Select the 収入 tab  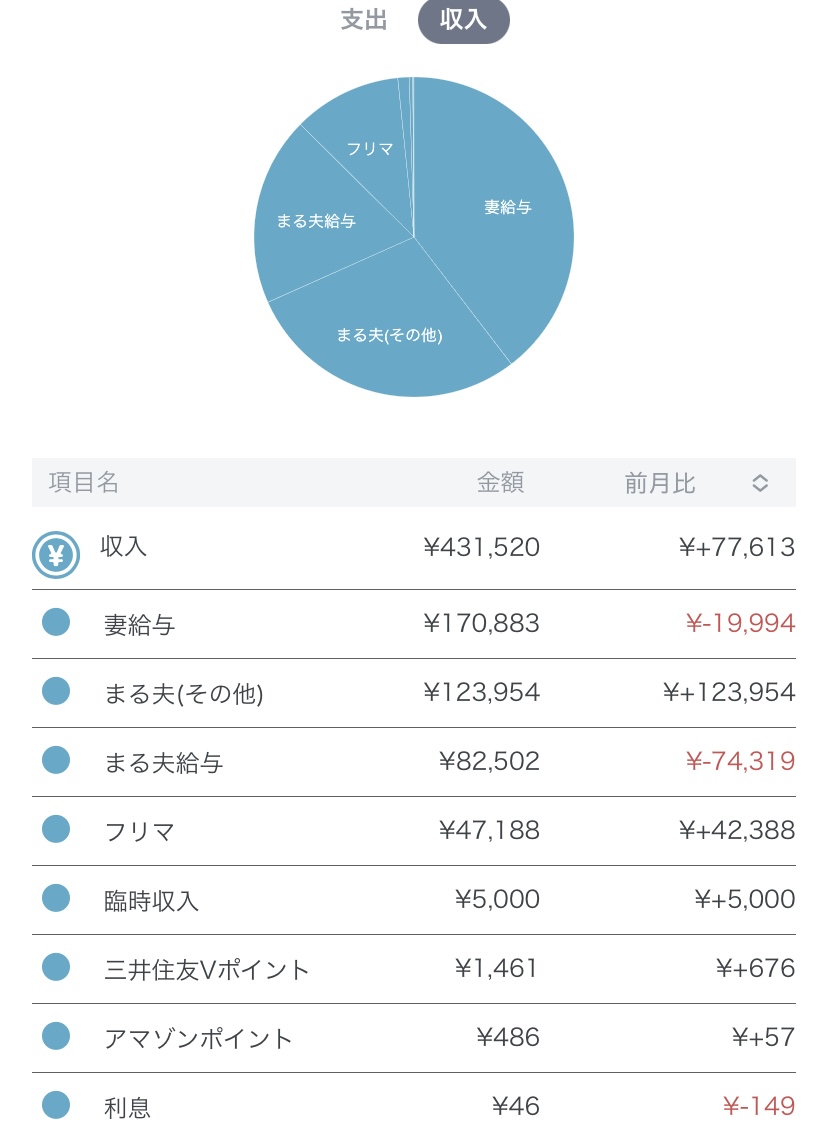coord(463,21)
